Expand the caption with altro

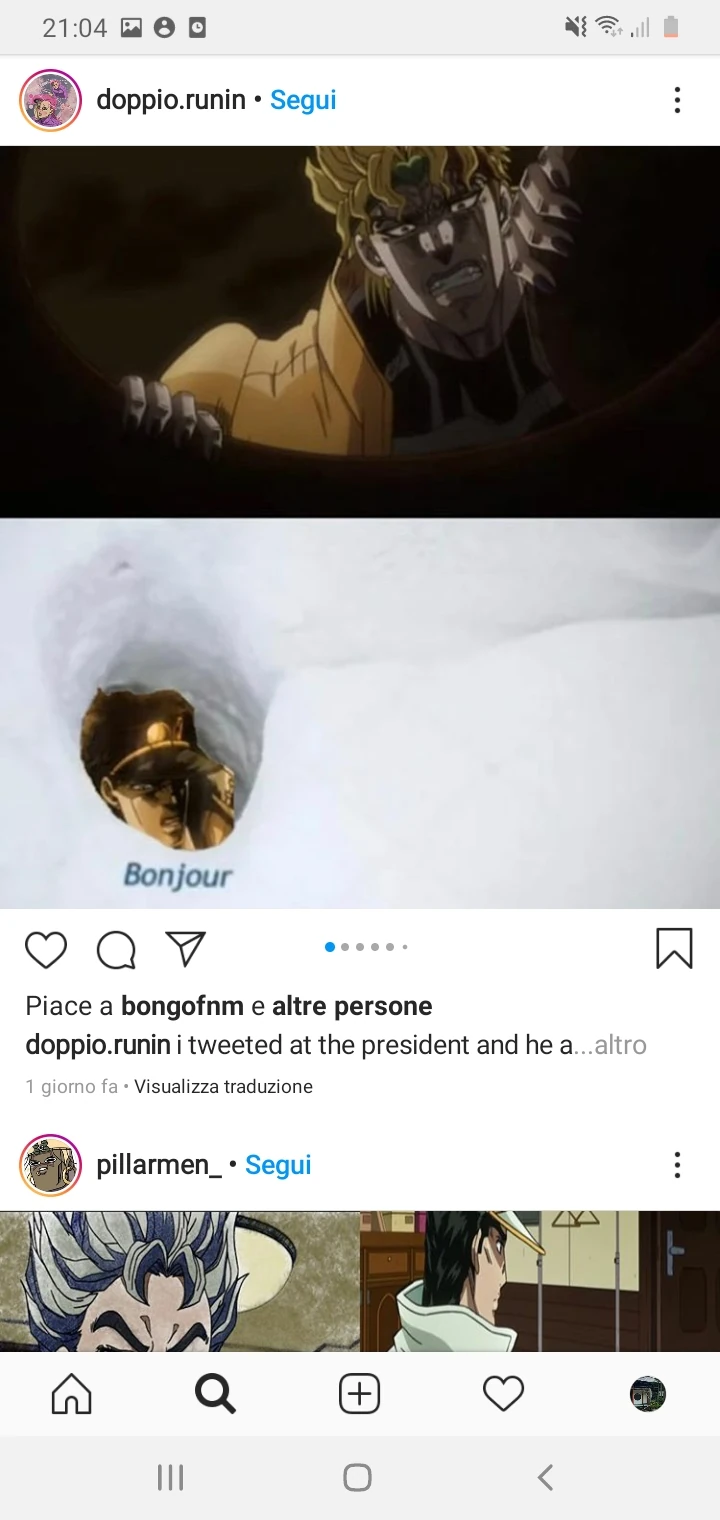(x=621, y=1045)
